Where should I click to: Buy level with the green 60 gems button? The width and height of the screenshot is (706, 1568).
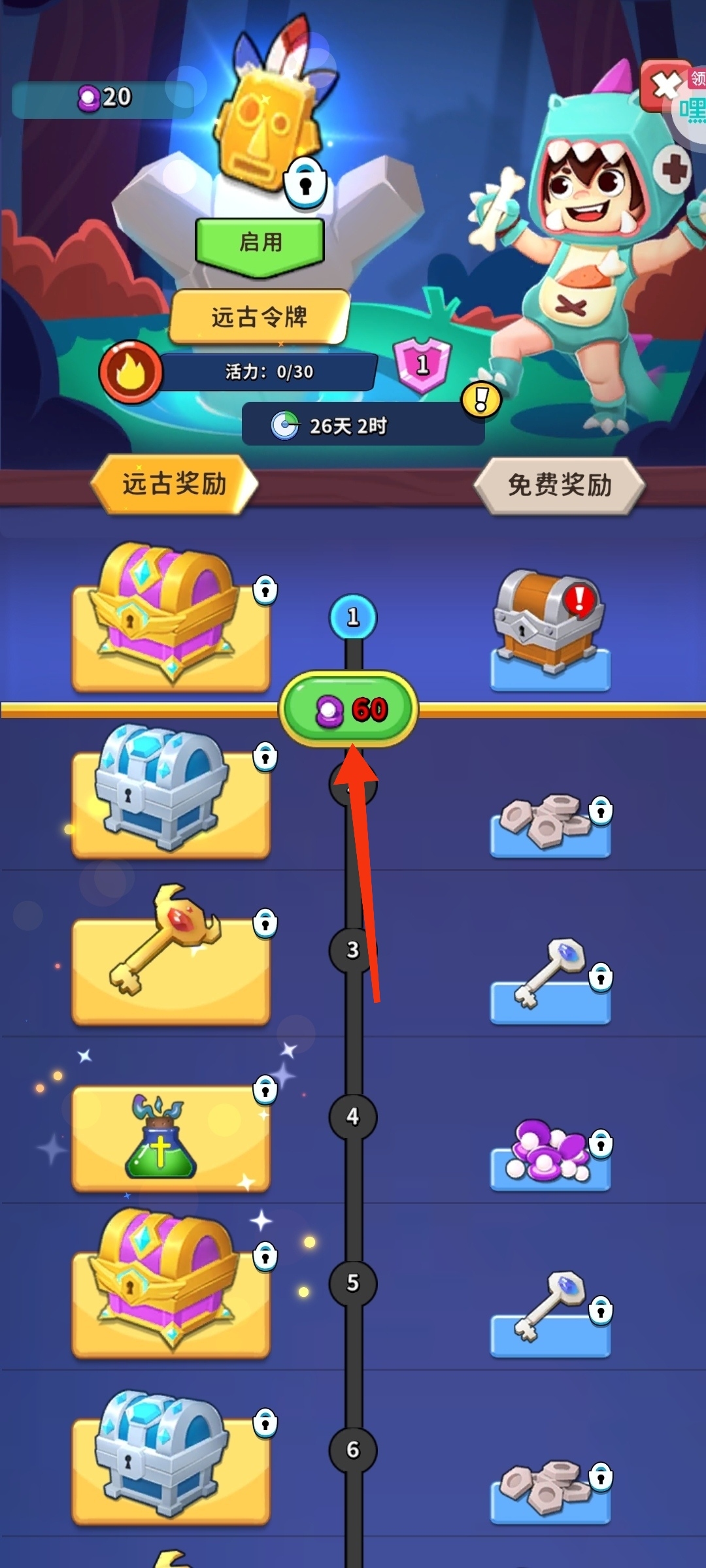348,710
